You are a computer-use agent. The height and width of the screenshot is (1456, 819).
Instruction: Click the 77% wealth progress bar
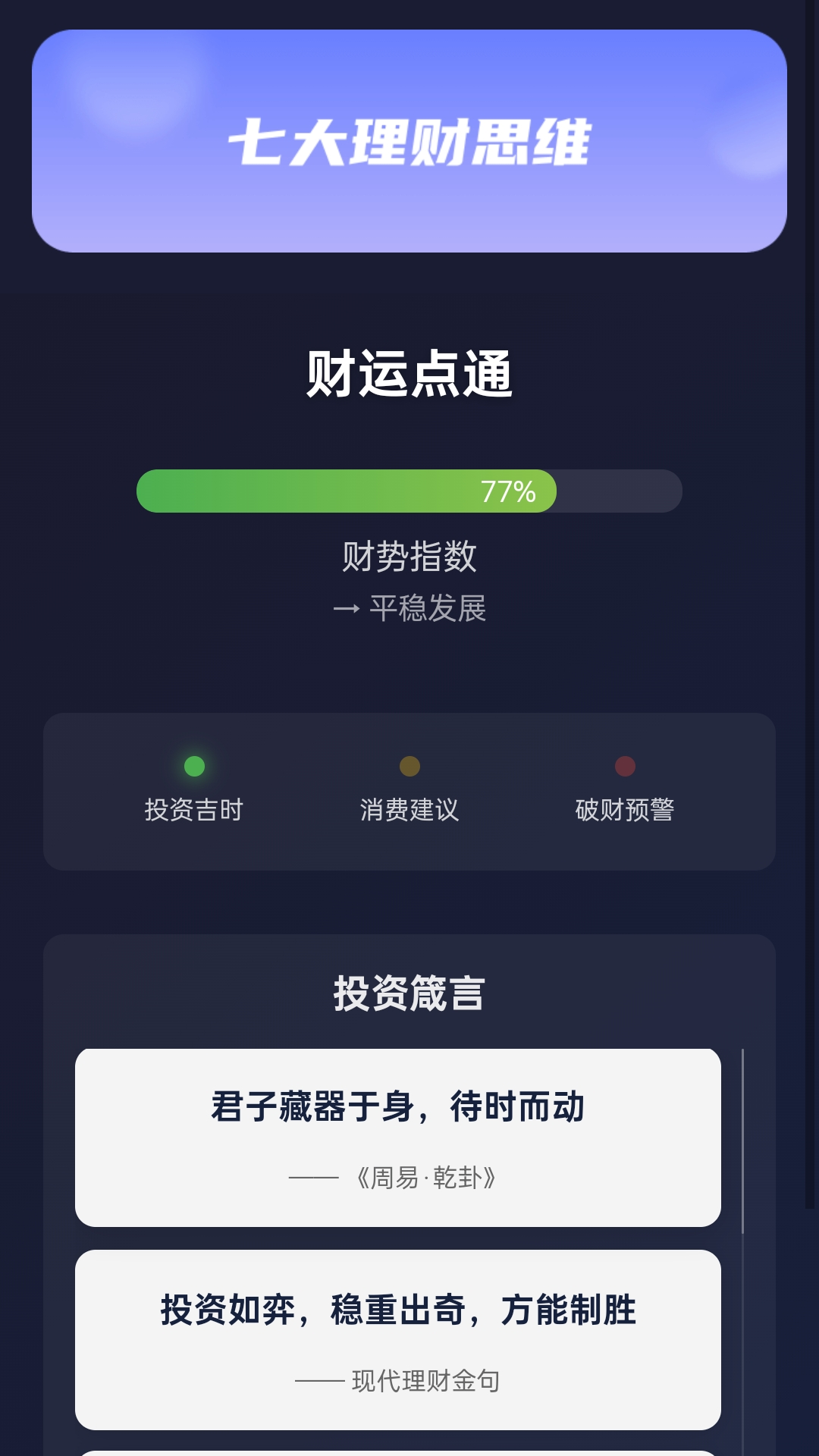tap(409, 493)
